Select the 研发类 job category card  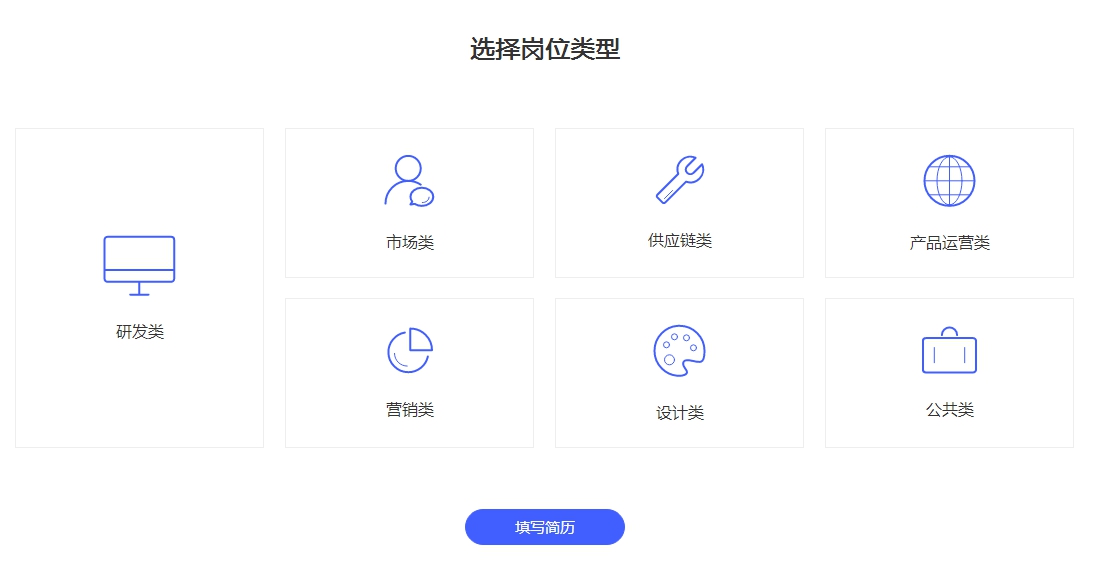tap(139, 288)
